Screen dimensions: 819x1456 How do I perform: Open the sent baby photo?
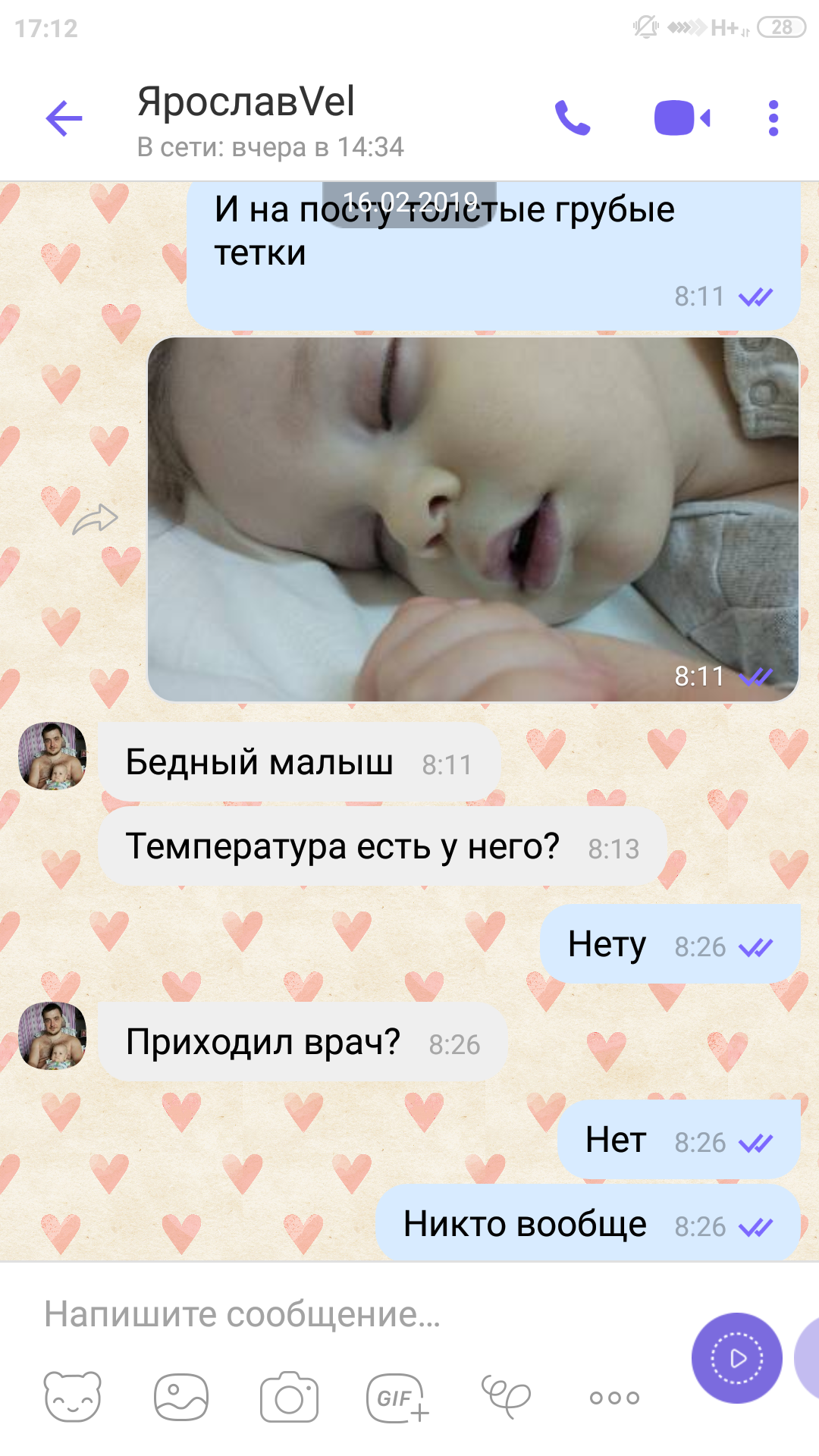click(x=472, y=519)
